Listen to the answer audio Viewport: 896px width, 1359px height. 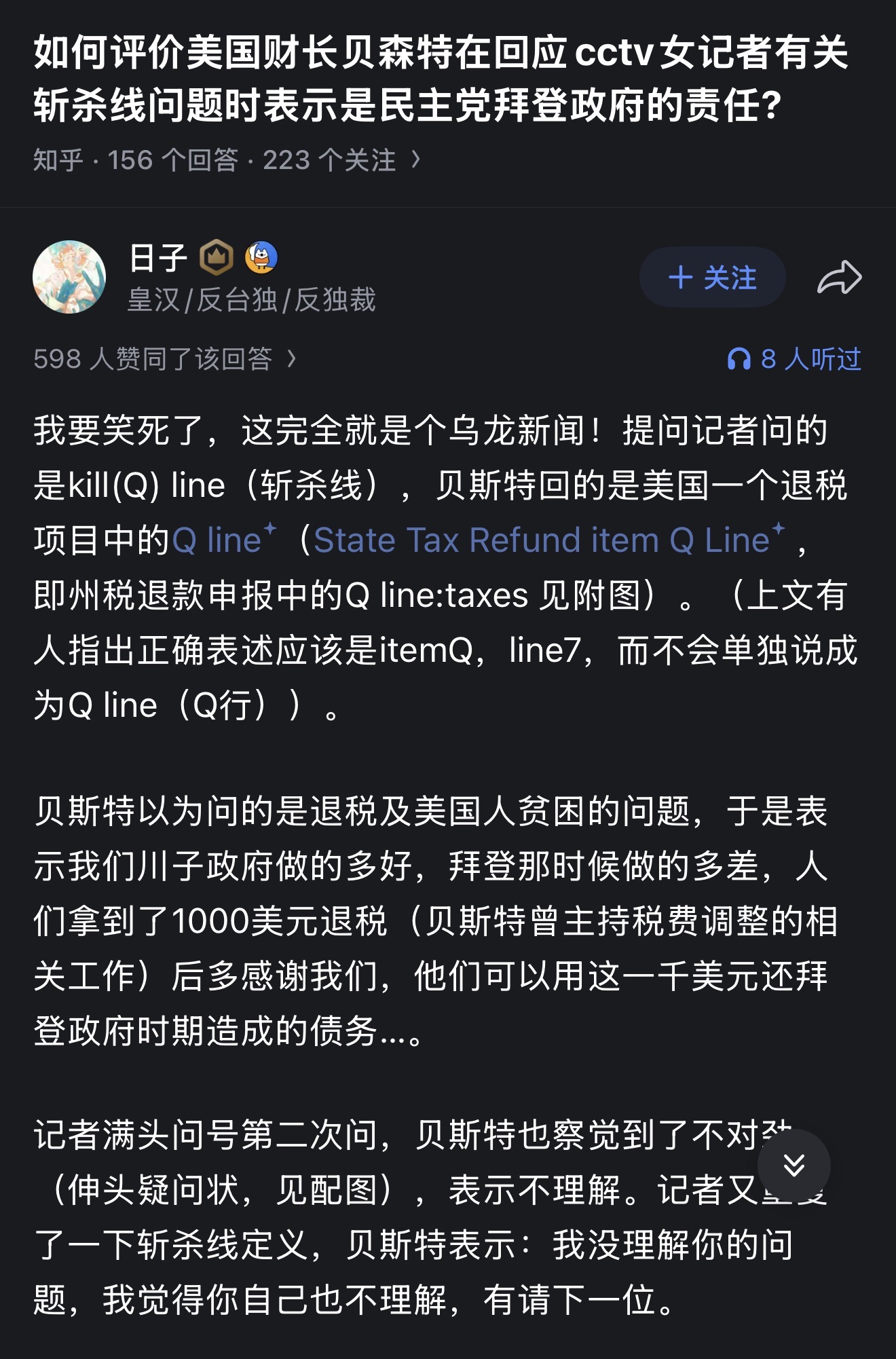tap(794, 359)
